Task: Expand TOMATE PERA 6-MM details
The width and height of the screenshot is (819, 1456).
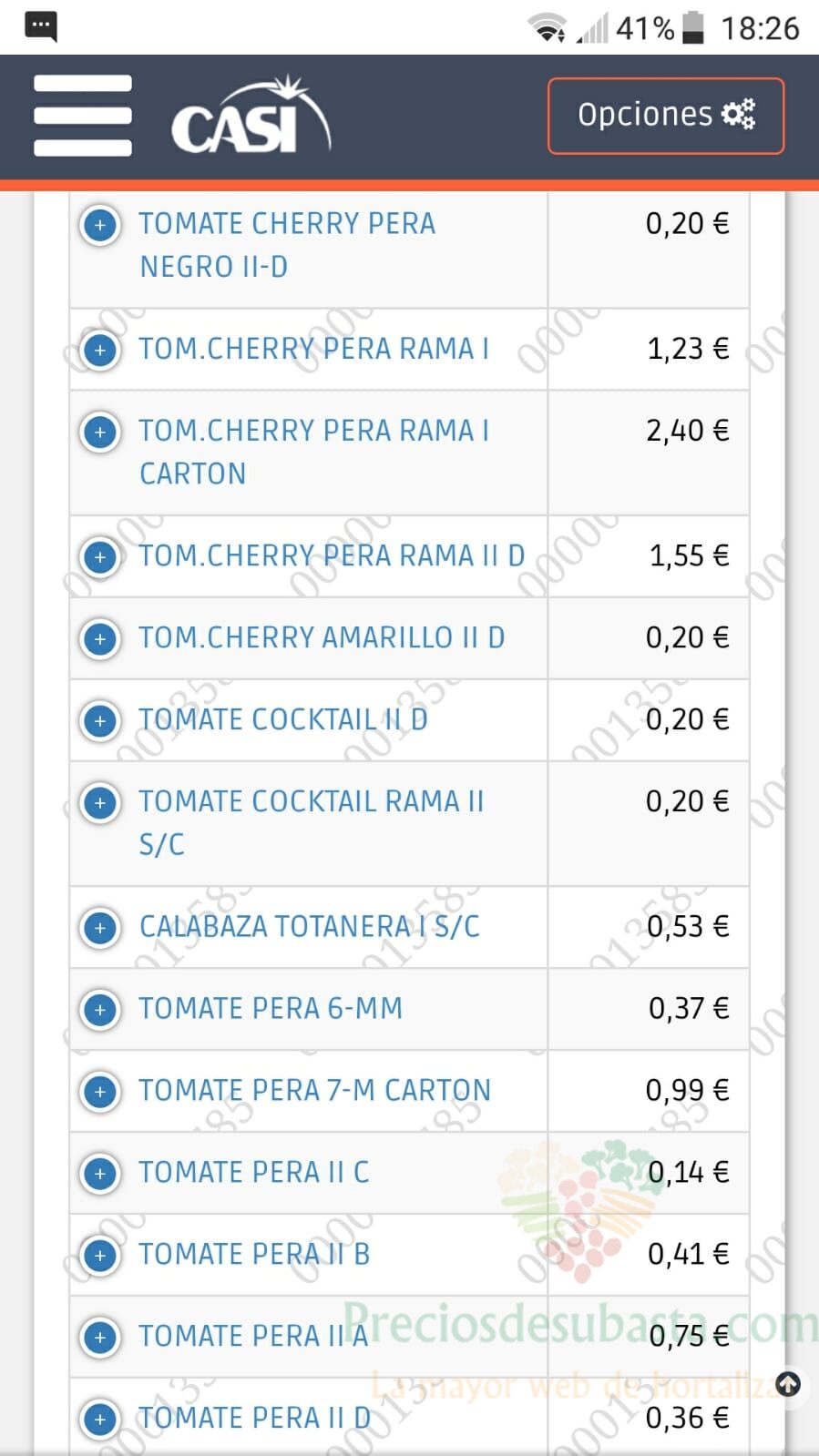Action: pos(100,1009)
